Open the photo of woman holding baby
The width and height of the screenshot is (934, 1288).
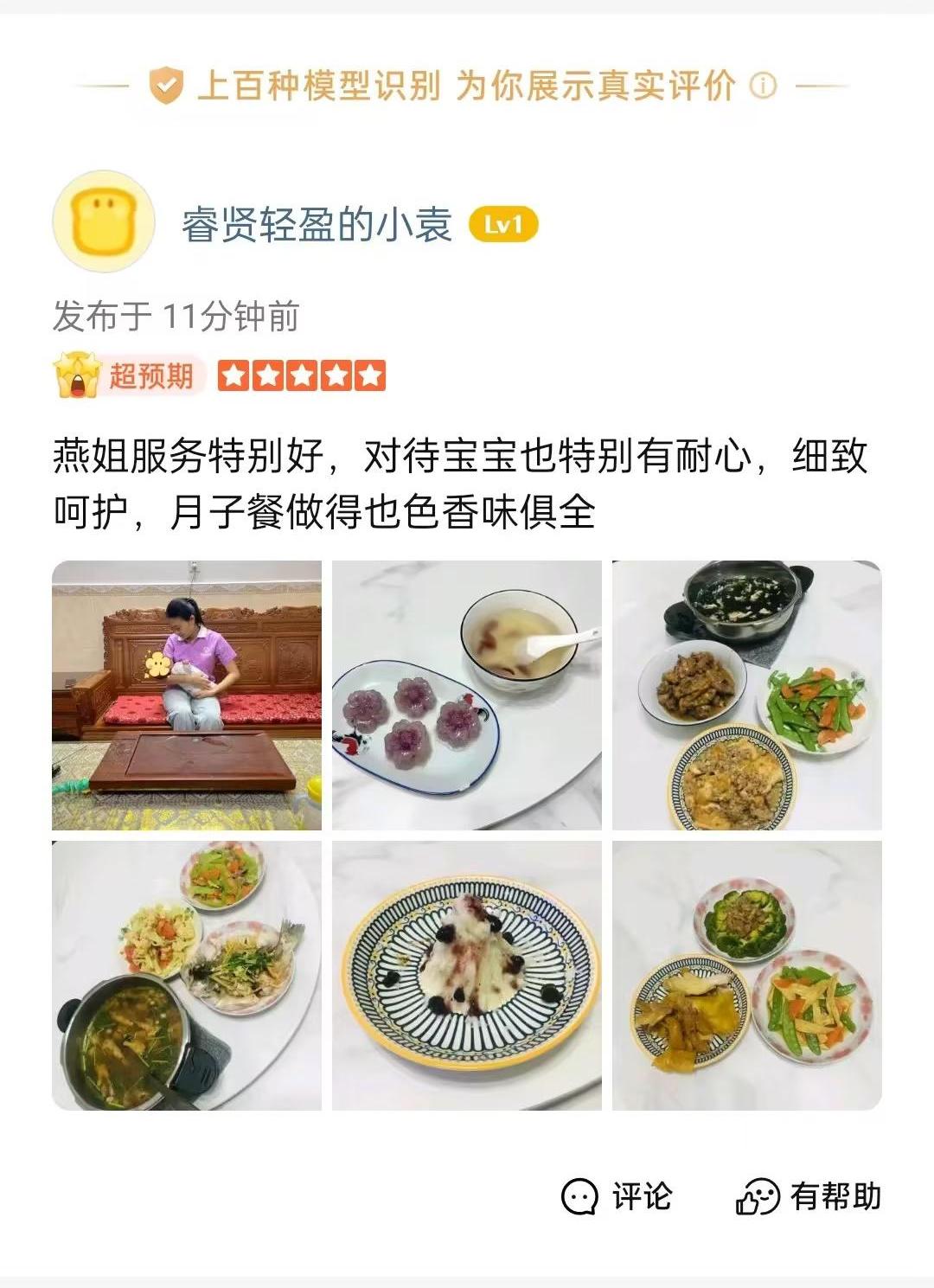187,695
